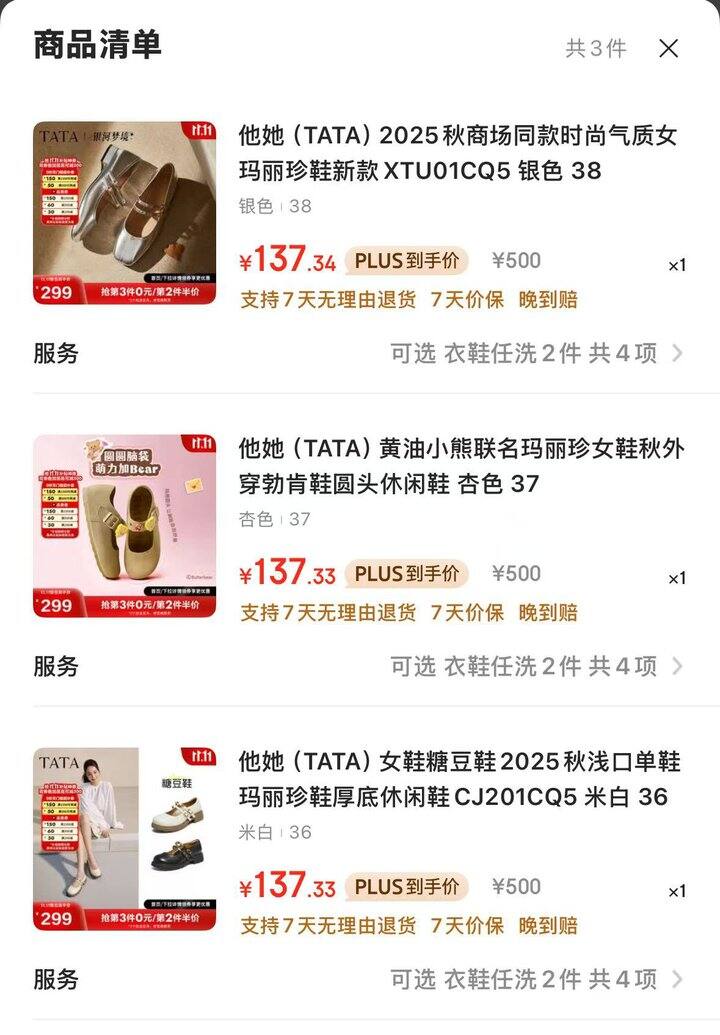View the 黄油小熊联名玛丽珍女鞋 product title

click(460, 466)
